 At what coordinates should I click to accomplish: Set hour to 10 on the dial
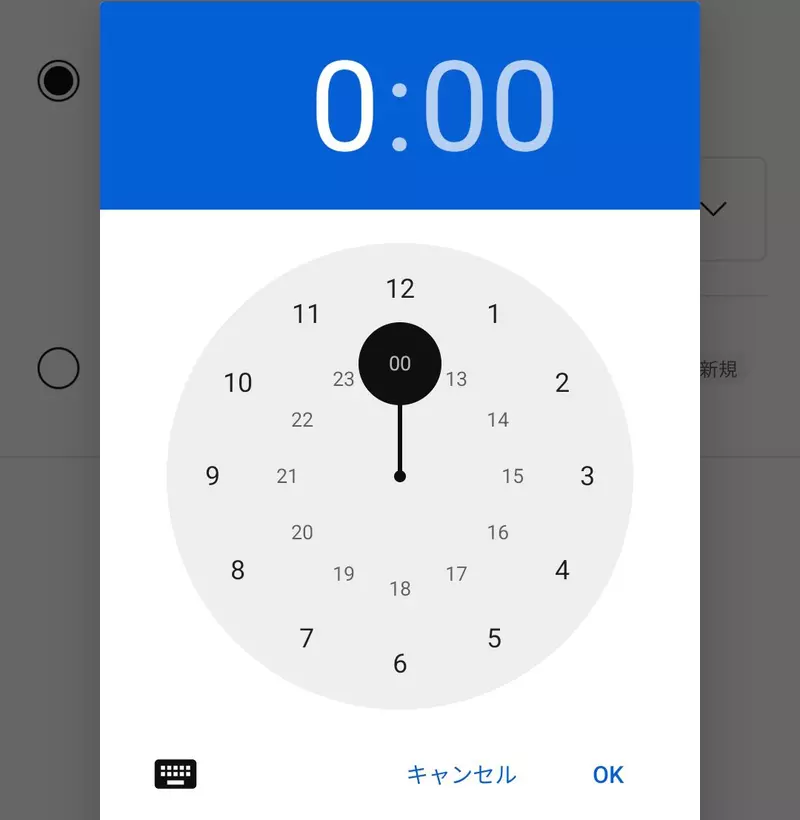[238, 382]
